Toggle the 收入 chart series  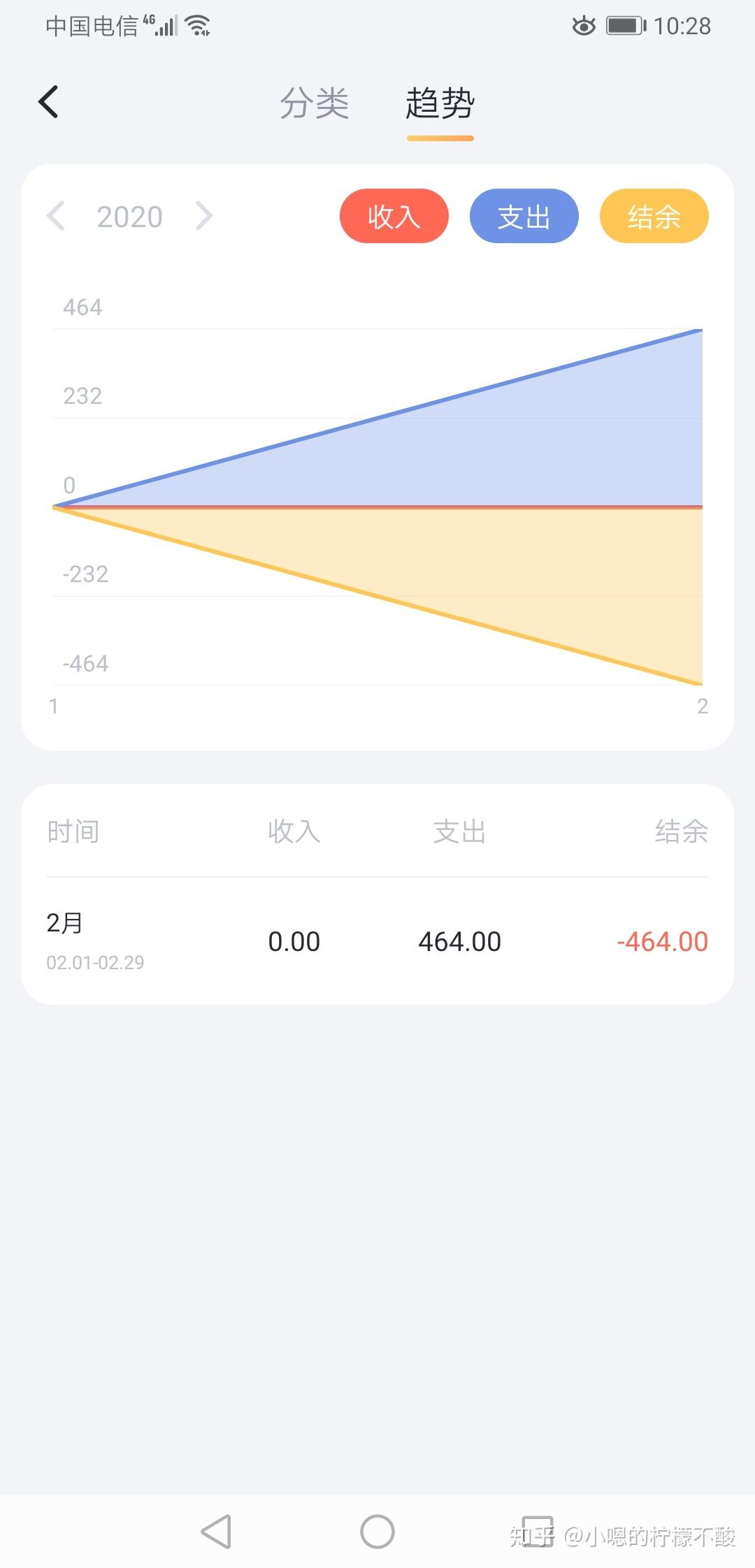[x=394, y=217]
